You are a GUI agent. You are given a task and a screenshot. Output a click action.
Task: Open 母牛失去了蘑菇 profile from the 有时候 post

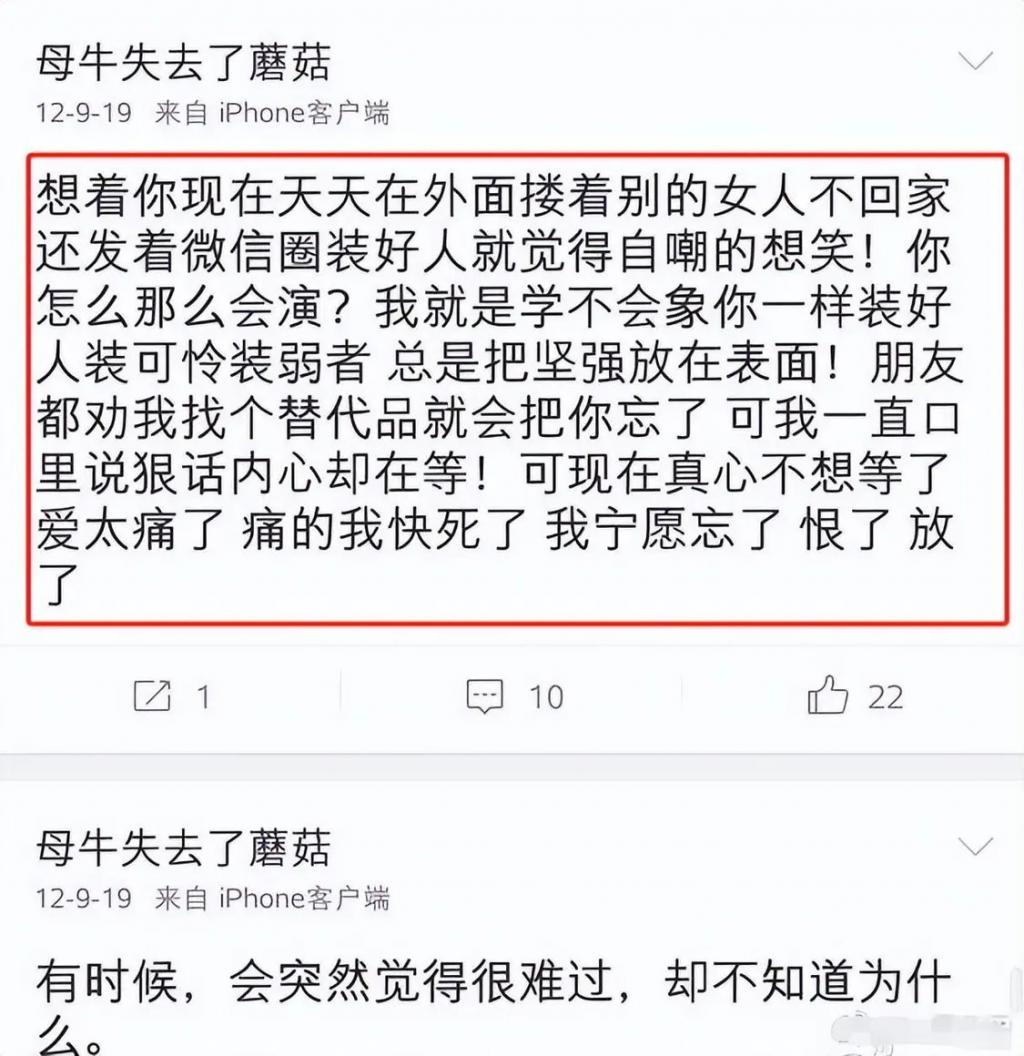(183, 849)
